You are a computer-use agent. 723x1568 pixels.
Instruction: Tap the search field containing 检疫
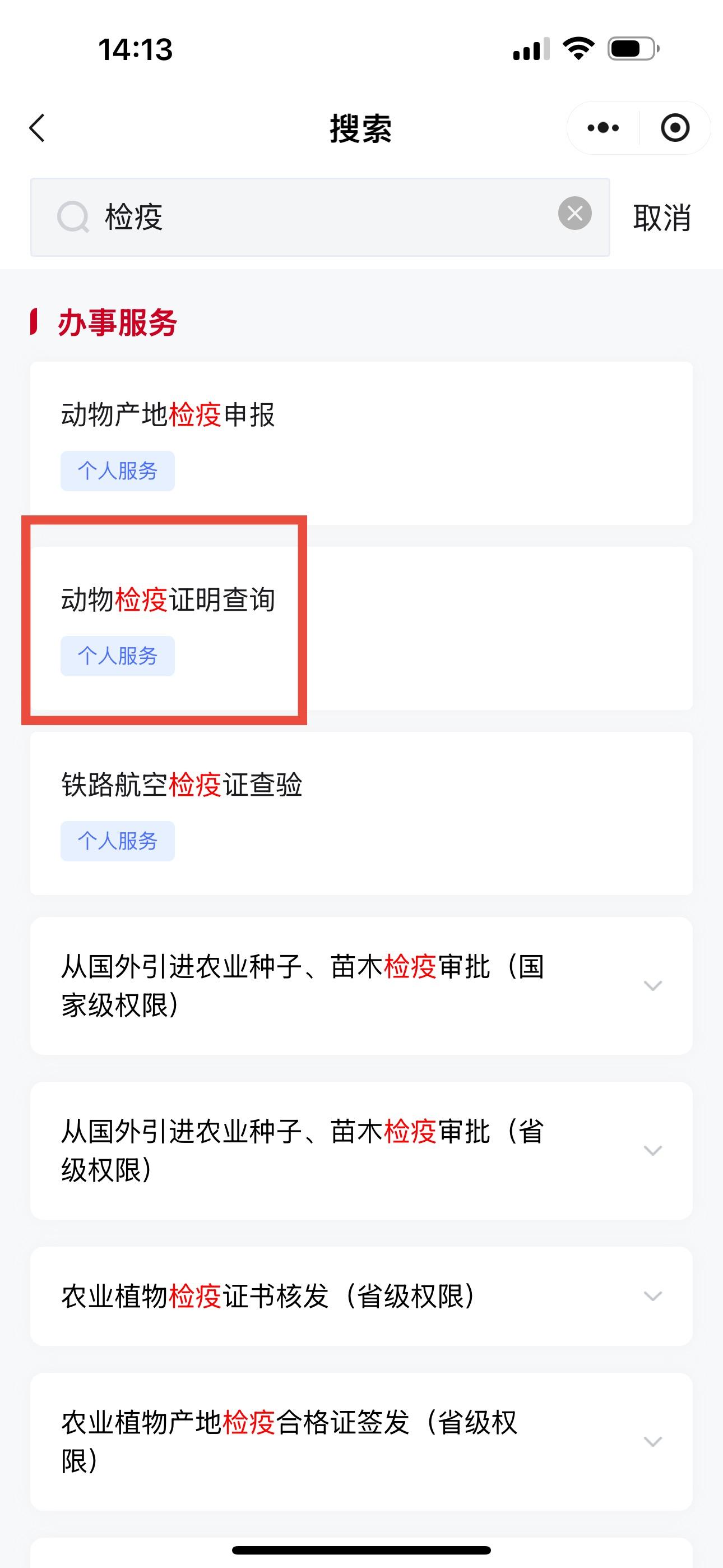click(320, 217)
